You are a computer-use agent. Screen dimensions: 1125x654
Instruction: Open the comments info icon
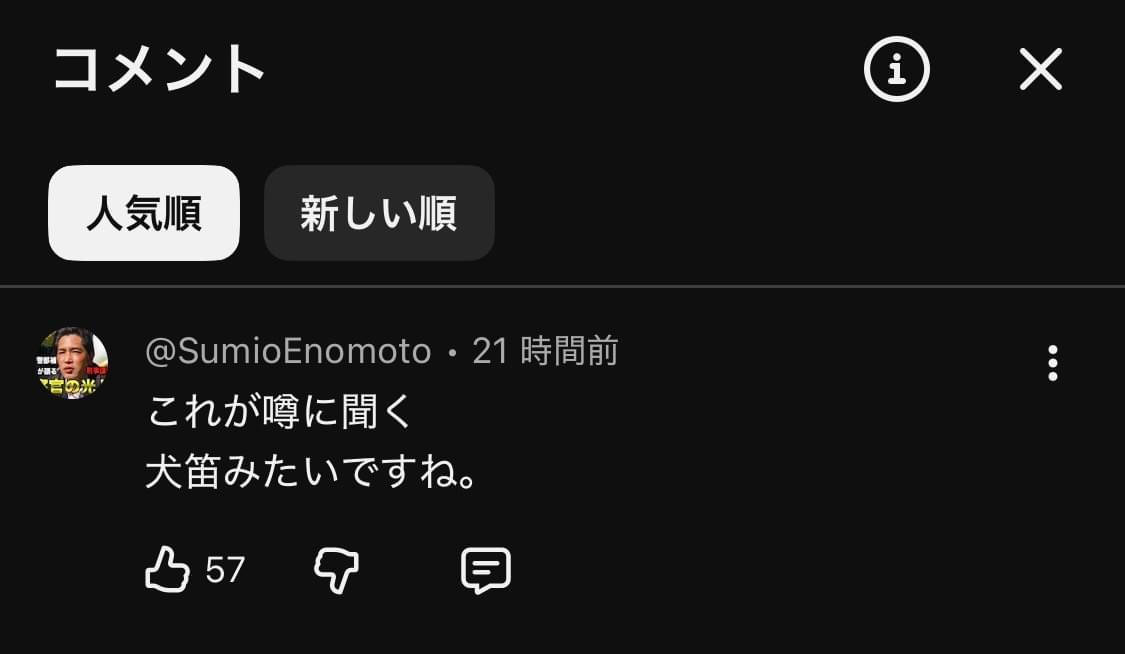896,69
